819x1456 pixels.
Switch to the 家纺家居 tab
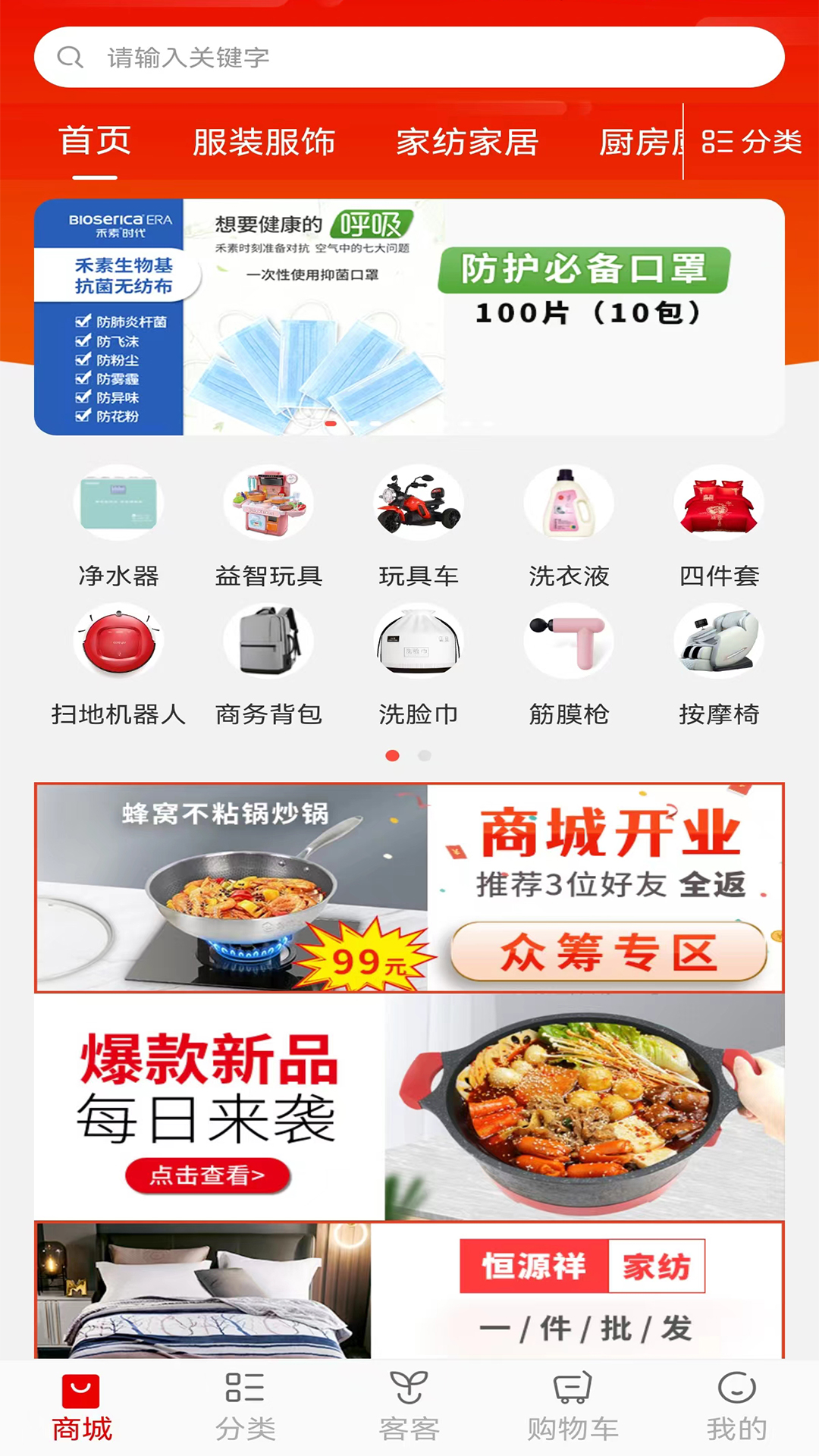tap(468, 142)
